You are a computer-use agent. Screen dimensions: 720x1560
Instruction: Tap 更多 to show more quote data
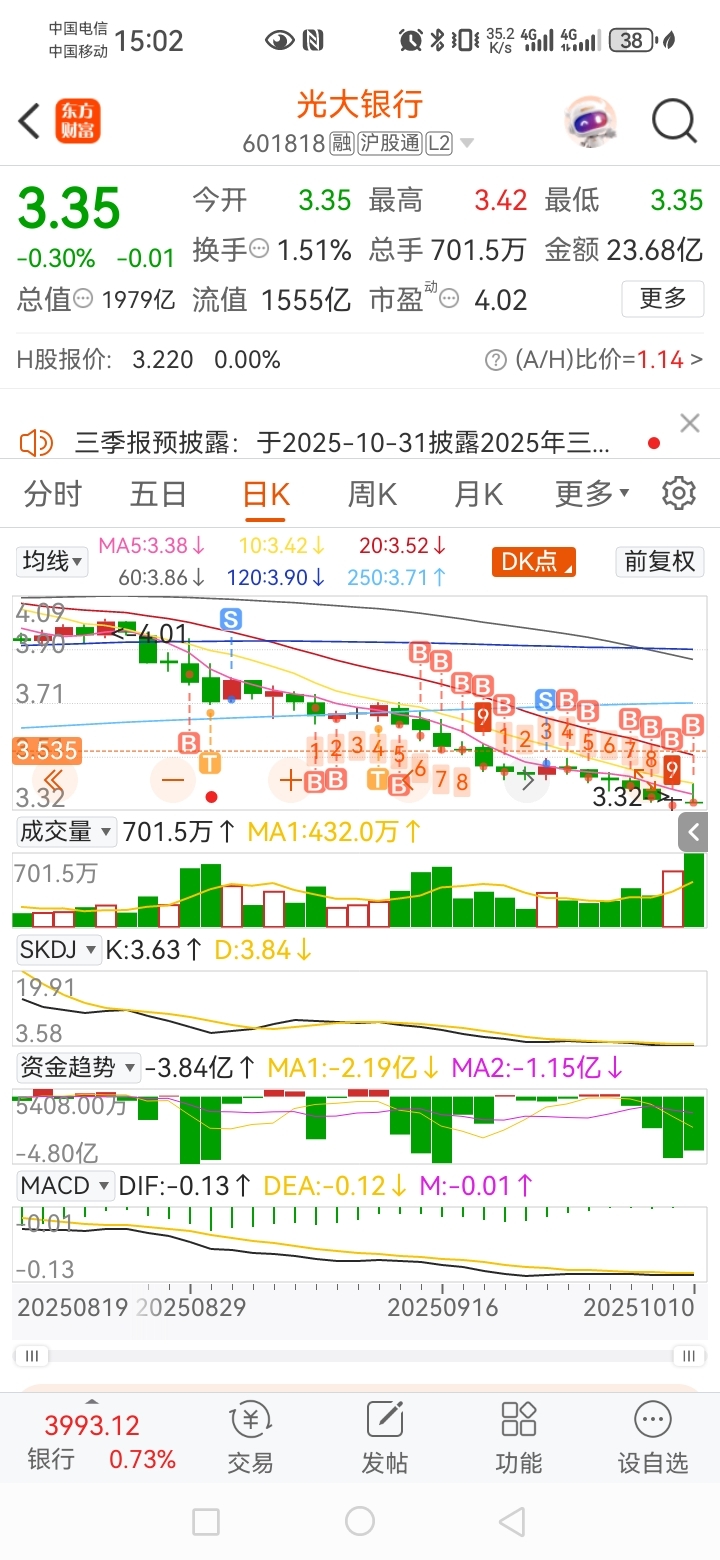[662, 298]
